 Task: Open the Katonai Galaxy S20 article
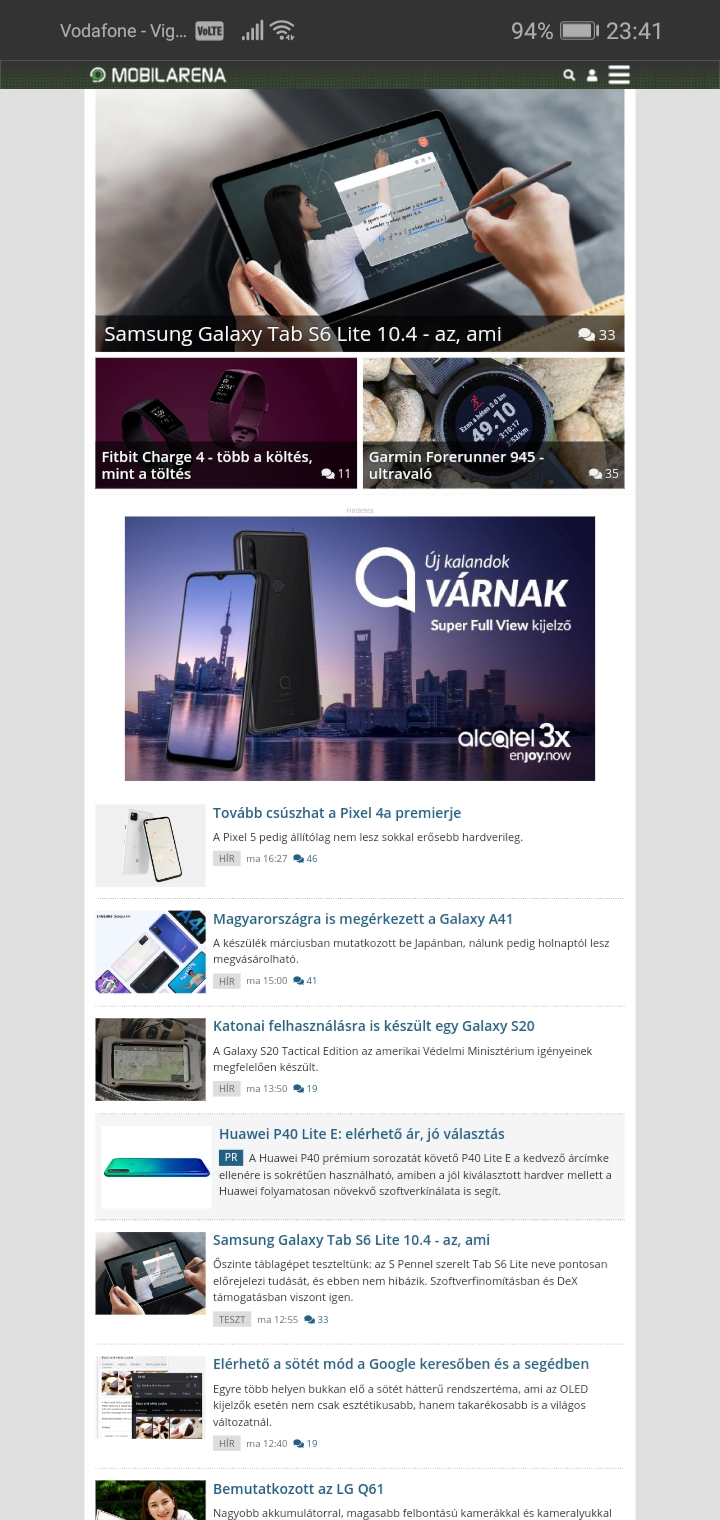374,1026
